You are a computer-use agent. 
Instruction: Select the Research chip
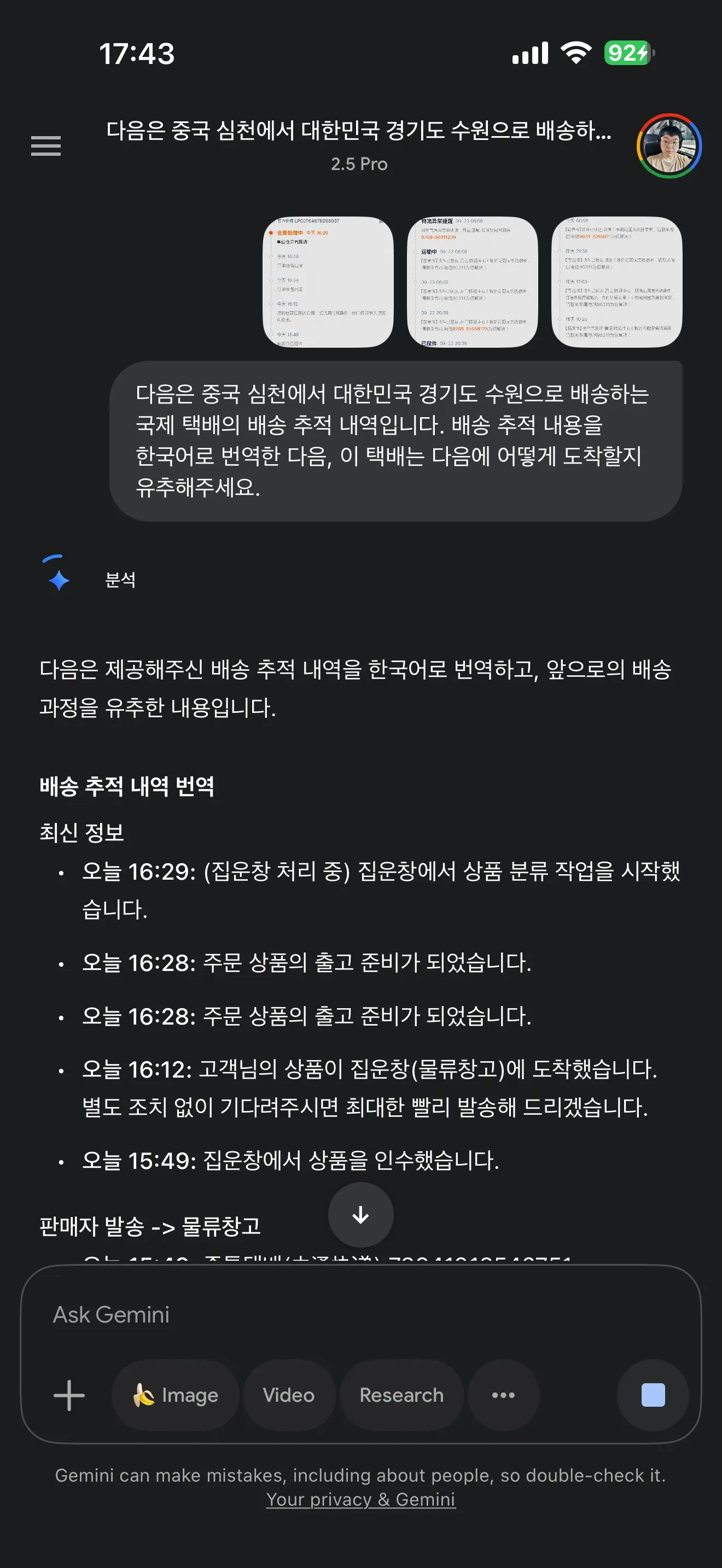click(402, 1395)
